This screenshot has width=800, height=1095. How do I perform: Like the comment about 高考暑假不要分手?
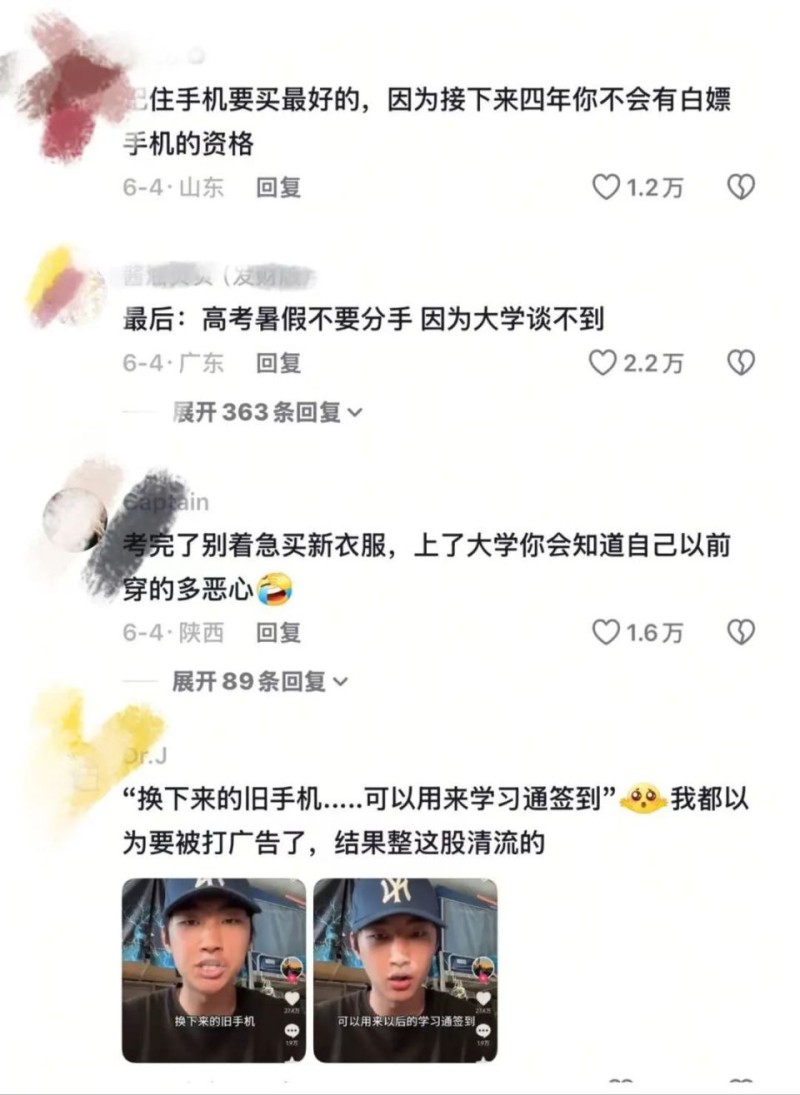603,362
